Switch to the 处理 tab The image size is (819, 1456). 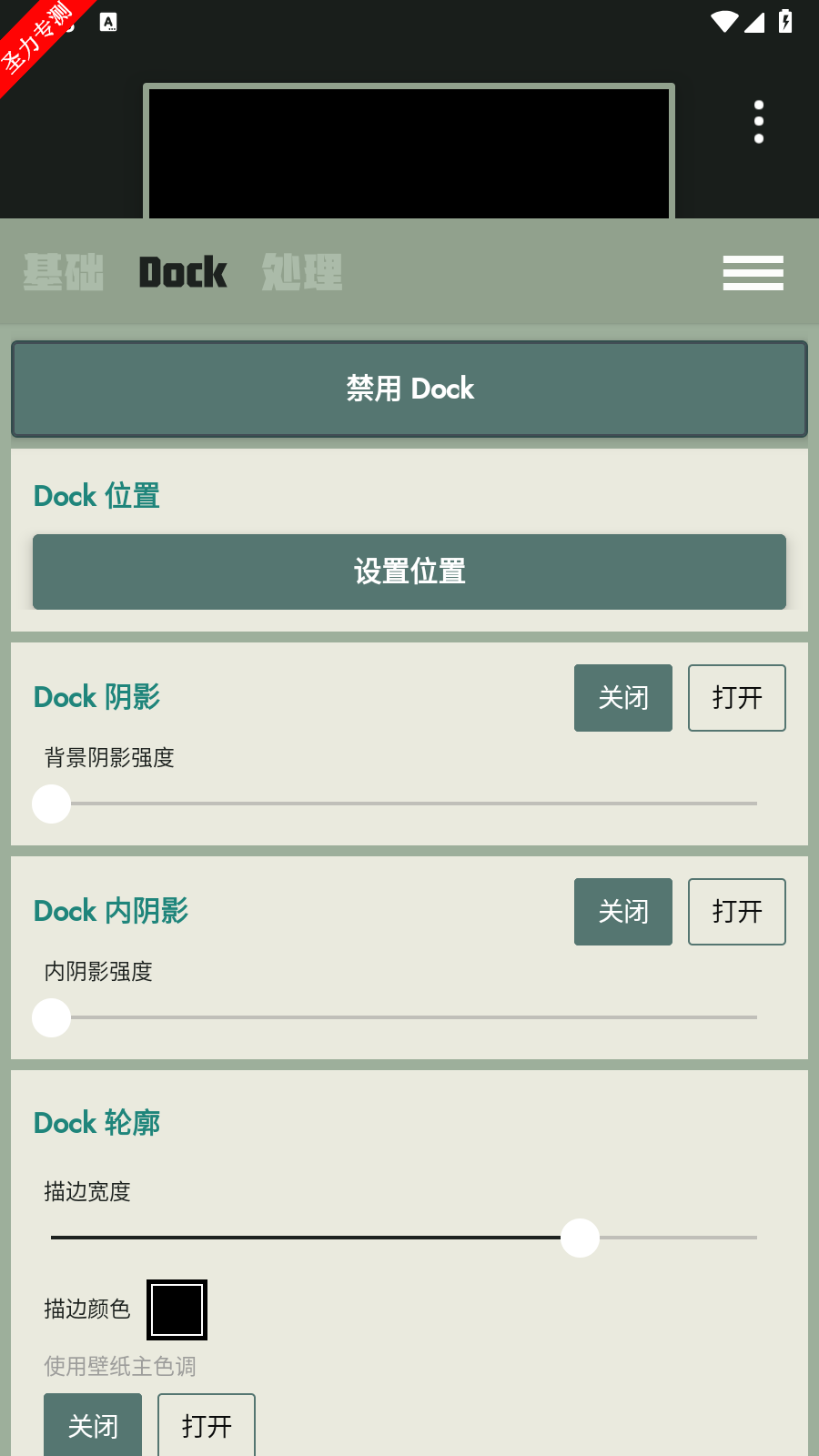coord(302,272)
